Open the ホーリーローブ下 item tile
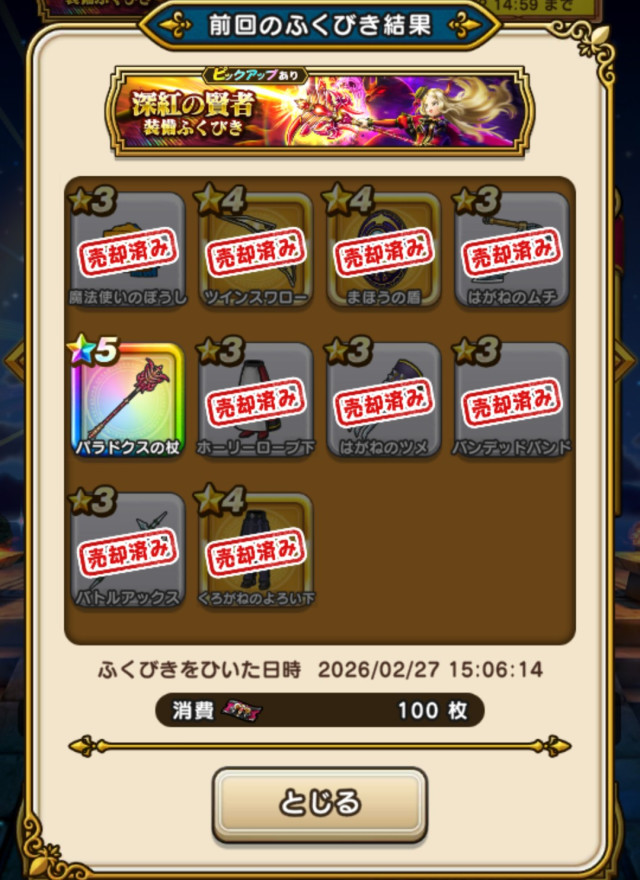Image resolution: width=640 pixels, height=880 pixels. coord(256,400)
